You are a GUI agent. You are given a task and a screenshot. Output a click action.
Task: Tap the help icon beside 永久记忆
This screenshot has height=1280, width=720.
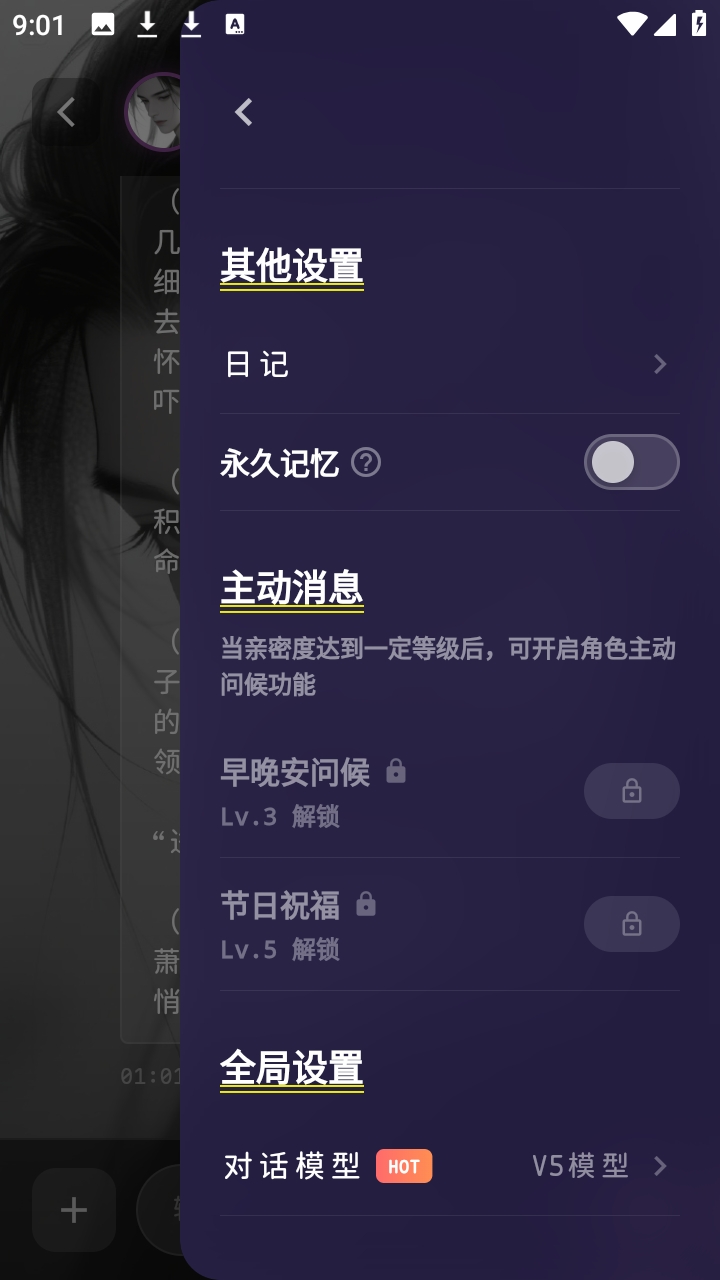367,463
